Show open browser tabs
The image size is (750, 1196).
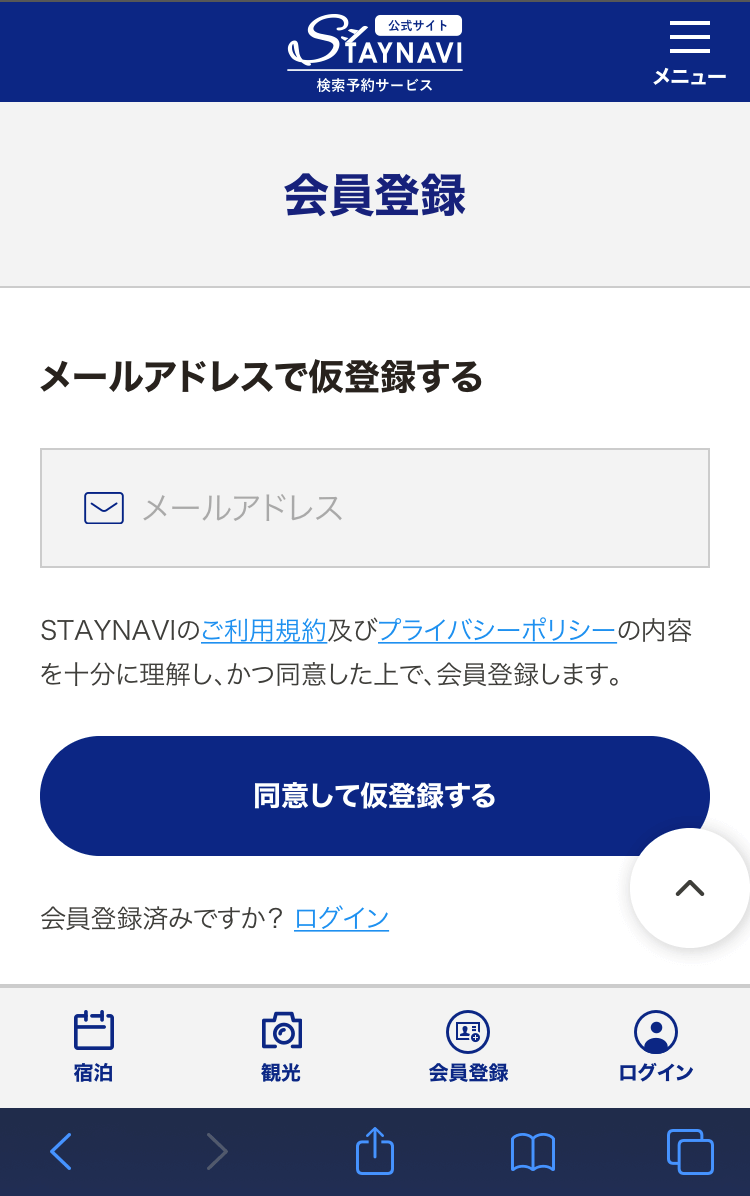pyautogui.click(x=689, y=1152)
